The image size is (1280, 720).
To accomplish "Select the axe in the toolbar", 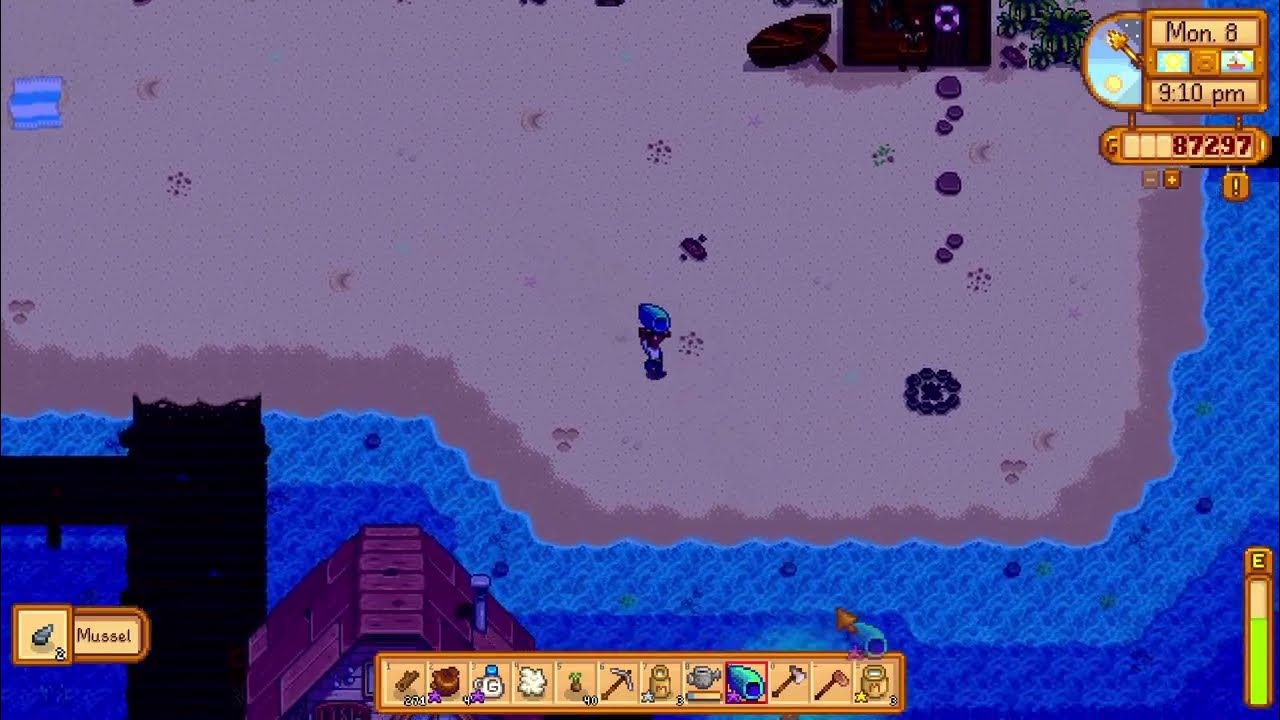I will [788, 683].
